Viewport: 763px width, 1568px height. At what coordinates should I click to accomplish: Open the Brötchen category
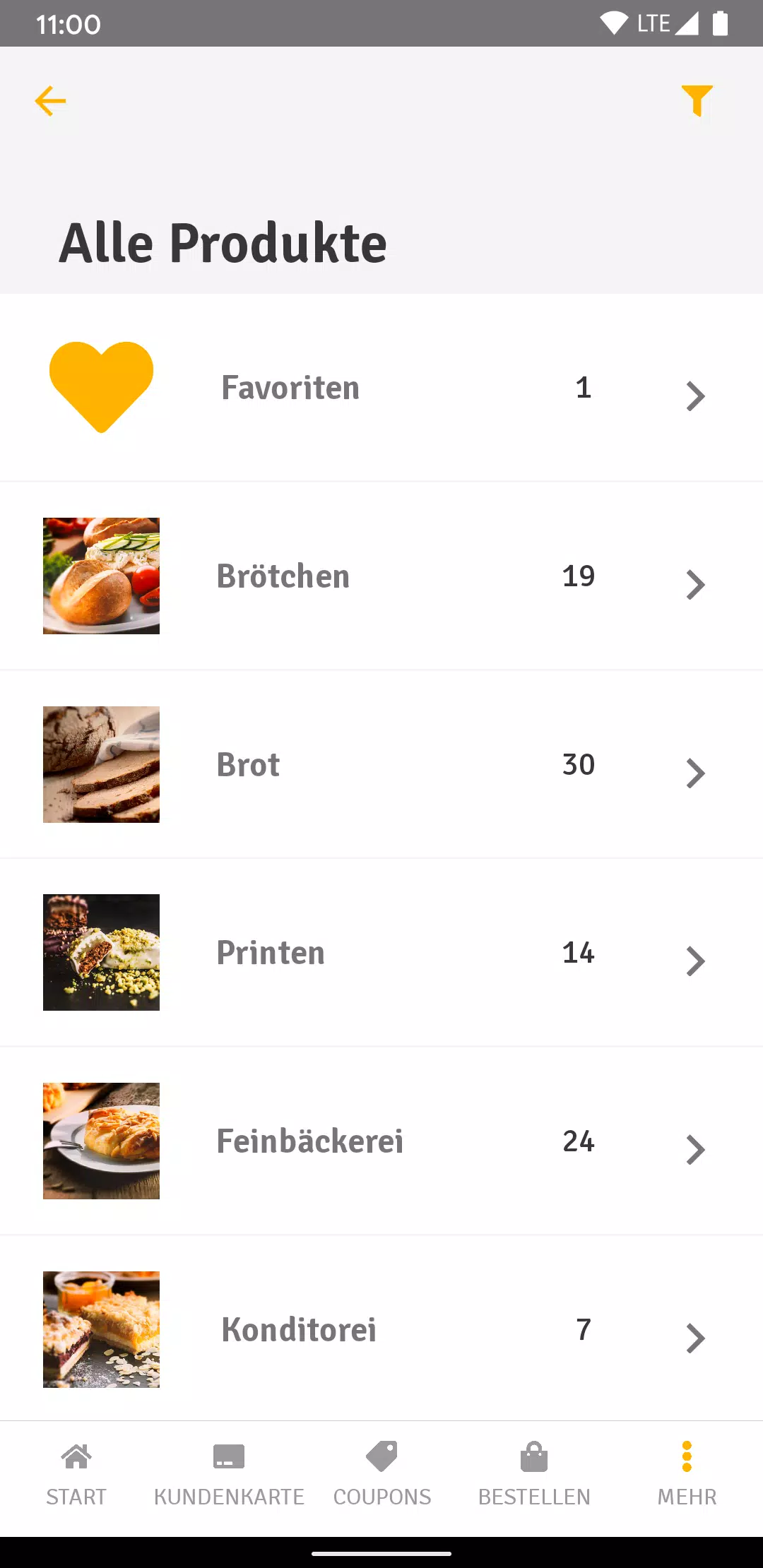[x=381, y=576]
